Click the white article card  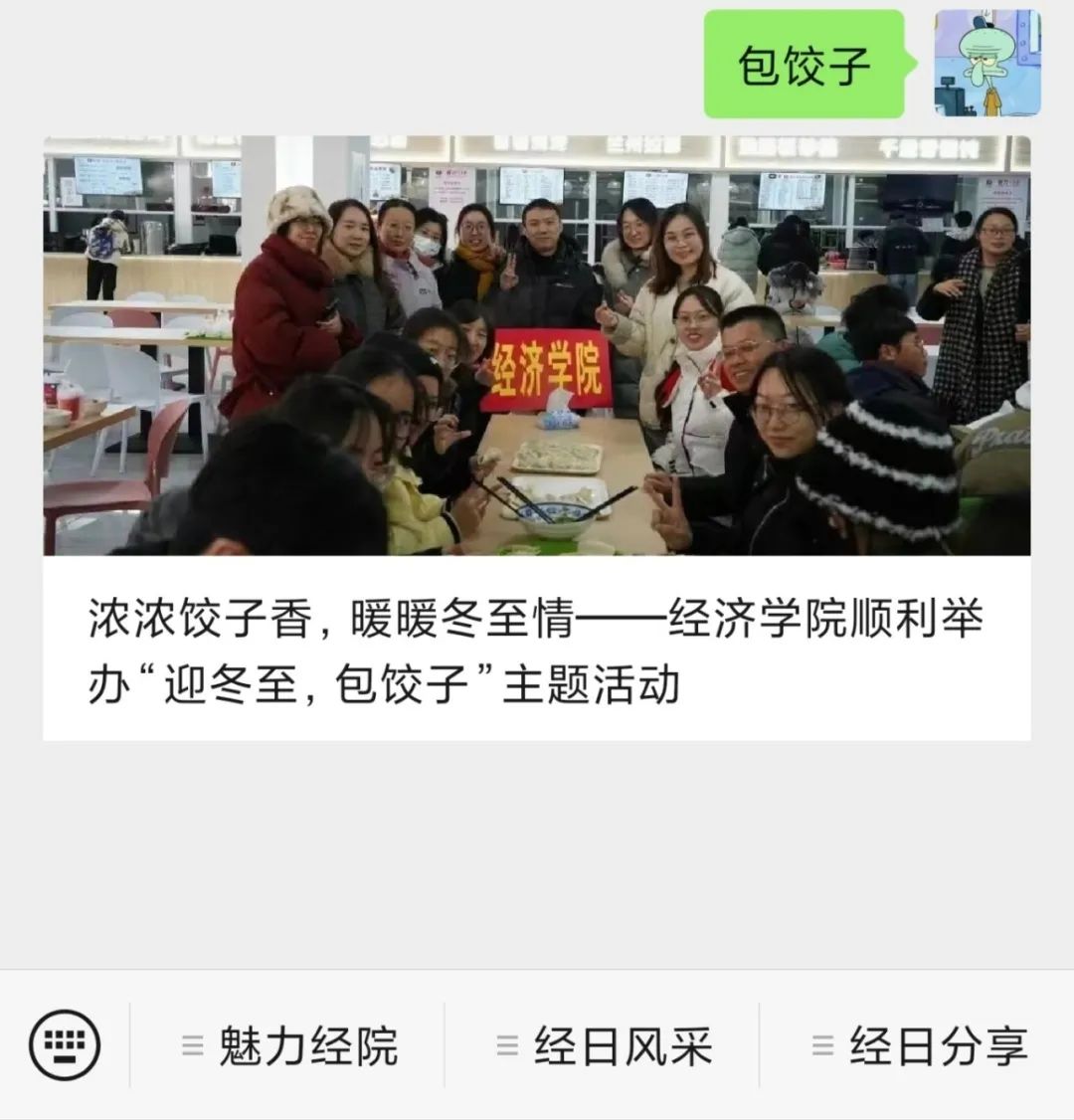coord(537,438)
